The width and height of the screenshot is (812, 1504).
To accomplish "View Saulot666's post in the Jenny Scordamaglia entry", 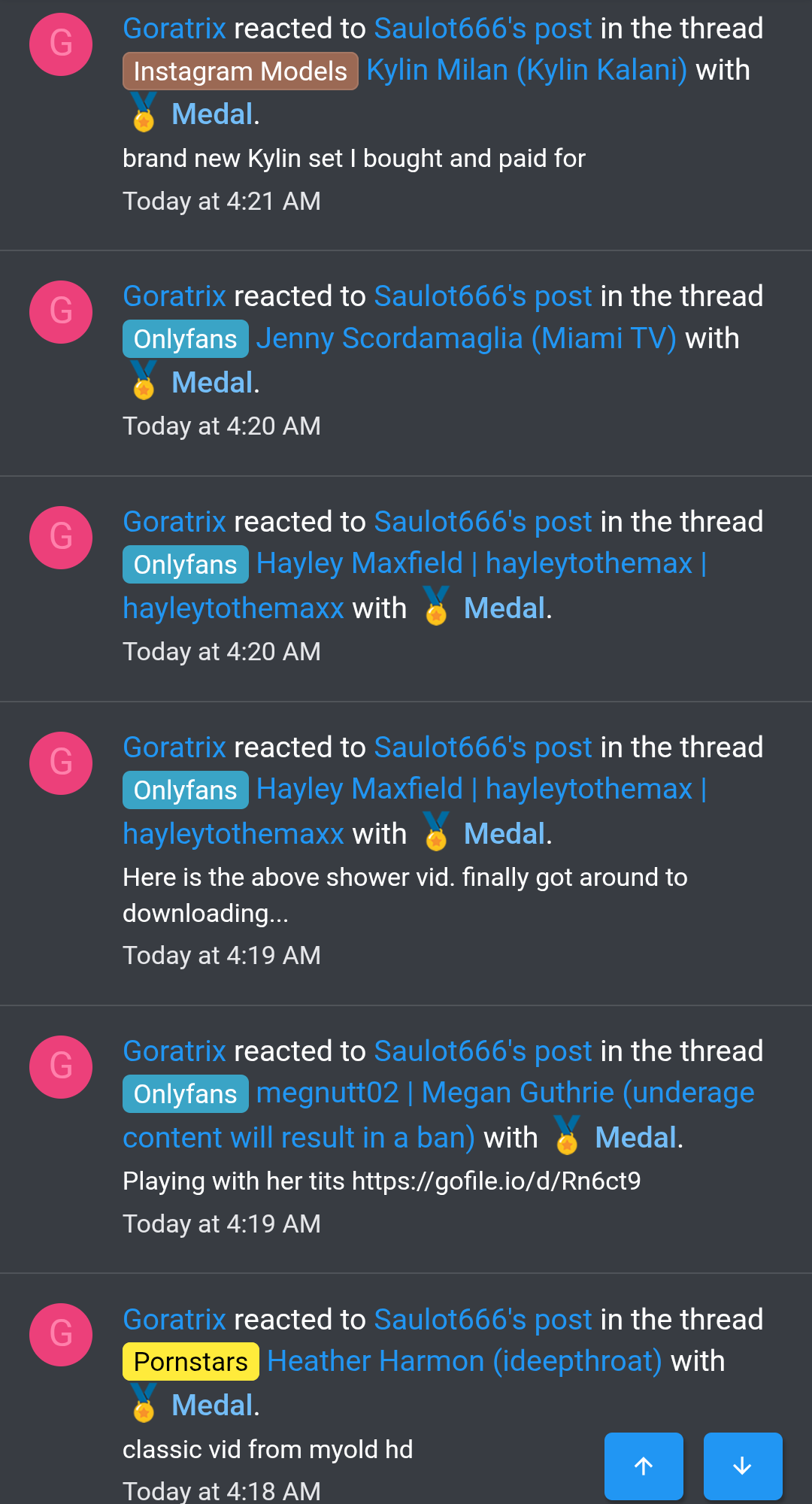I will click(483, 296).
